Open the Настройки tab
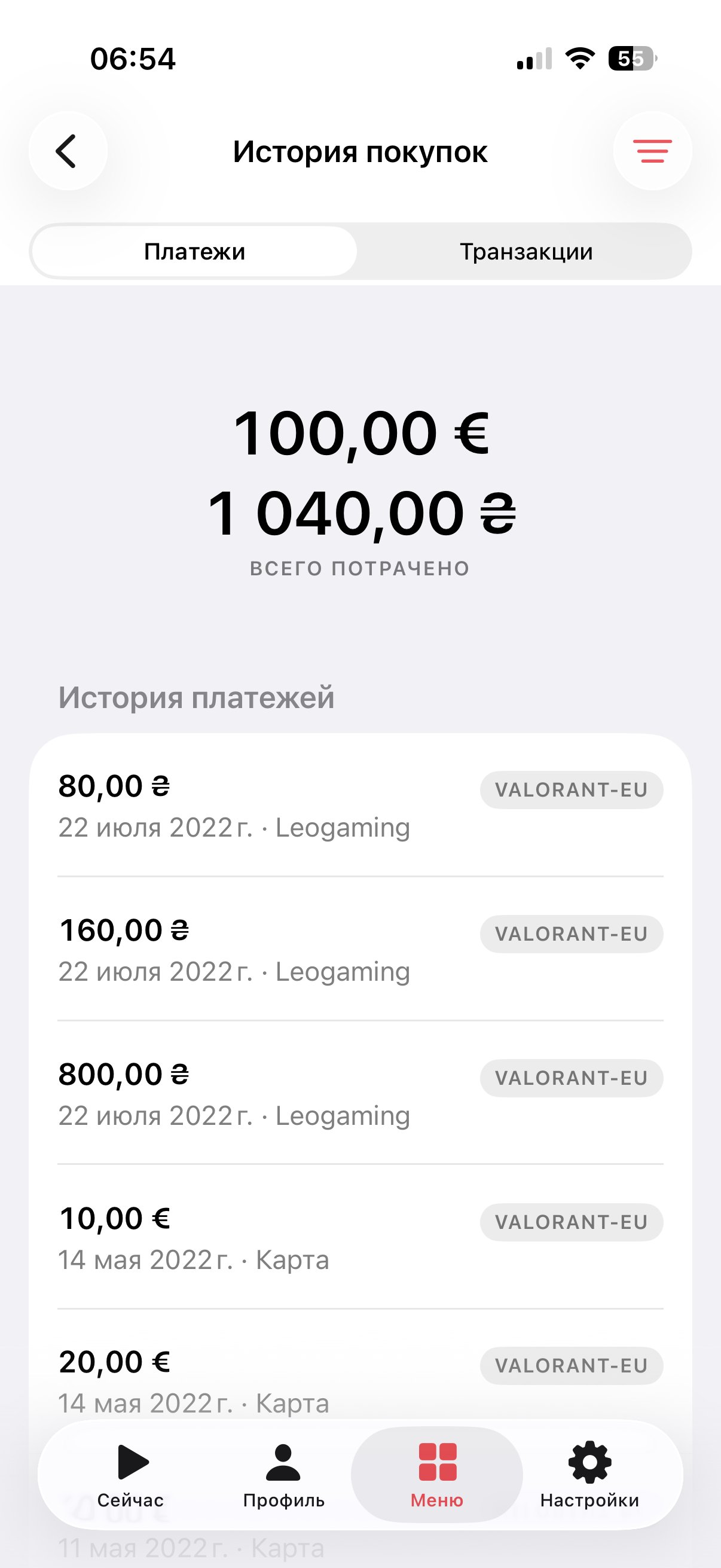Viewport: 721px width, 1568px height. tap(589, 1475)
